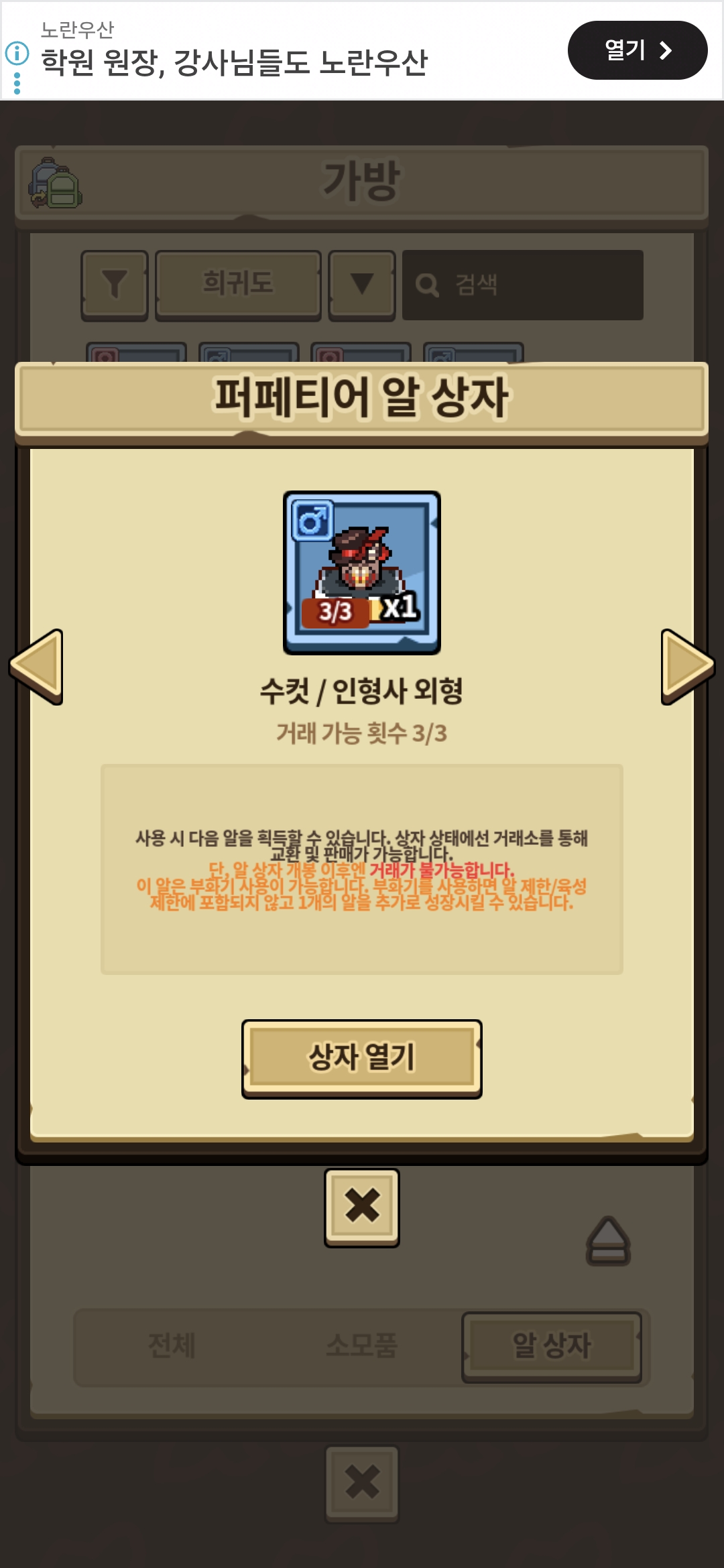724x1568 pixels.
Task: Close the 퍼페티어 알 상자 popup
Action: click(362, 1207)
